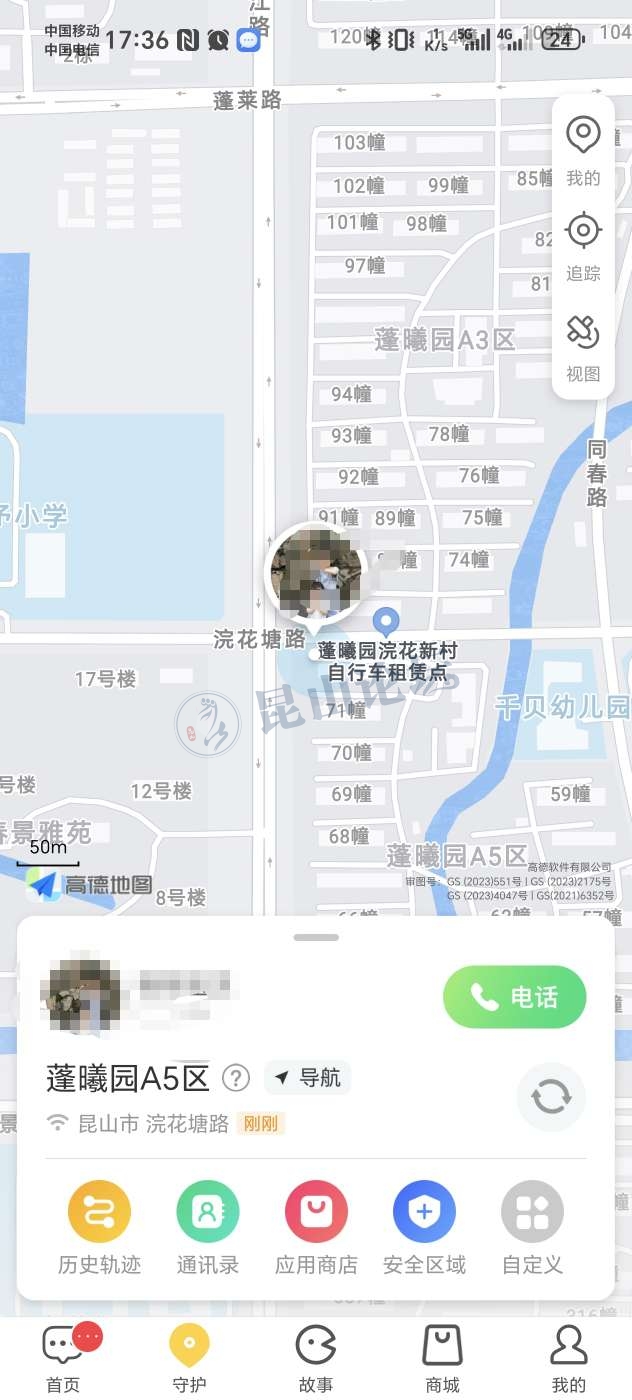Enable 追踪 tracking mode

pos(583,246)
